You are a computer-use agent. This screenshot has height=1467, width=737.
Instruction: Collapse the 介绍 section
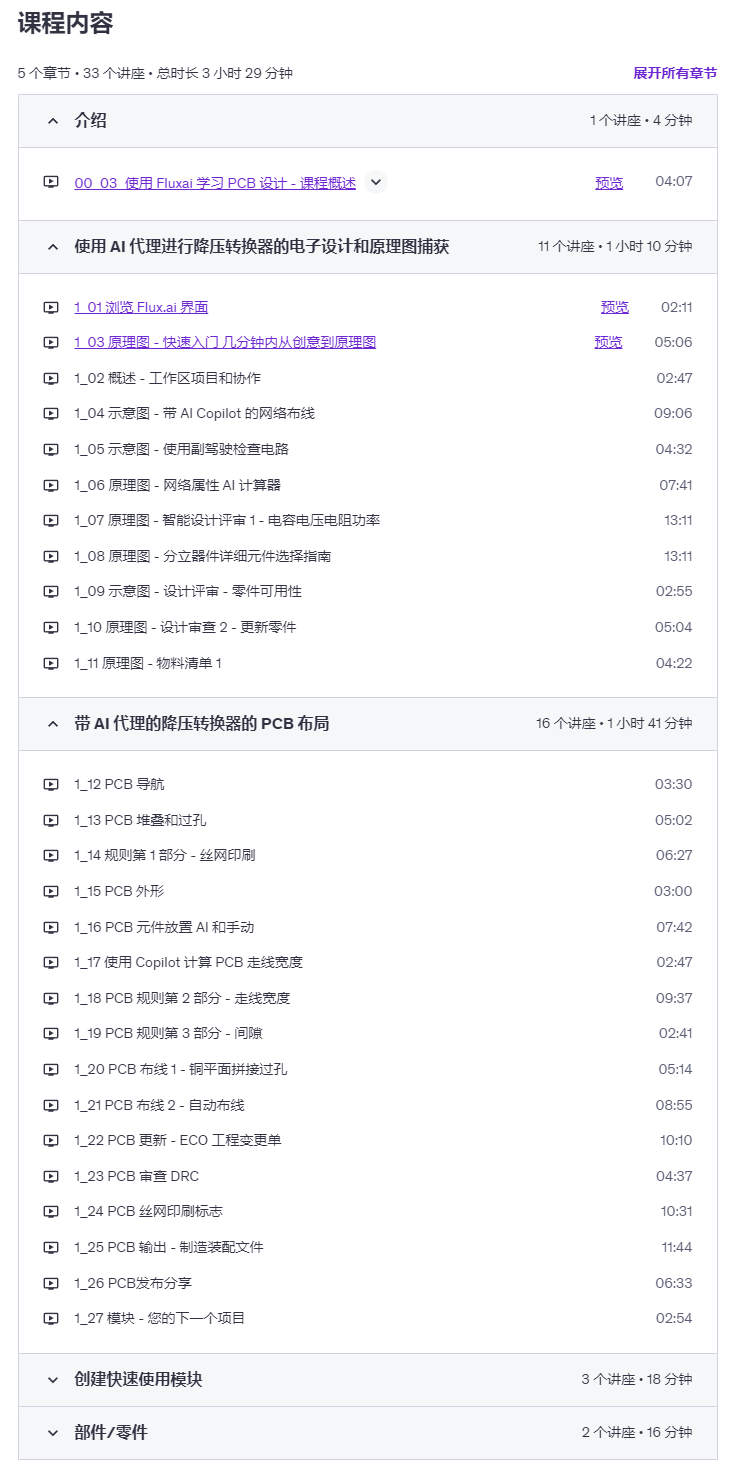pos(368,121)
